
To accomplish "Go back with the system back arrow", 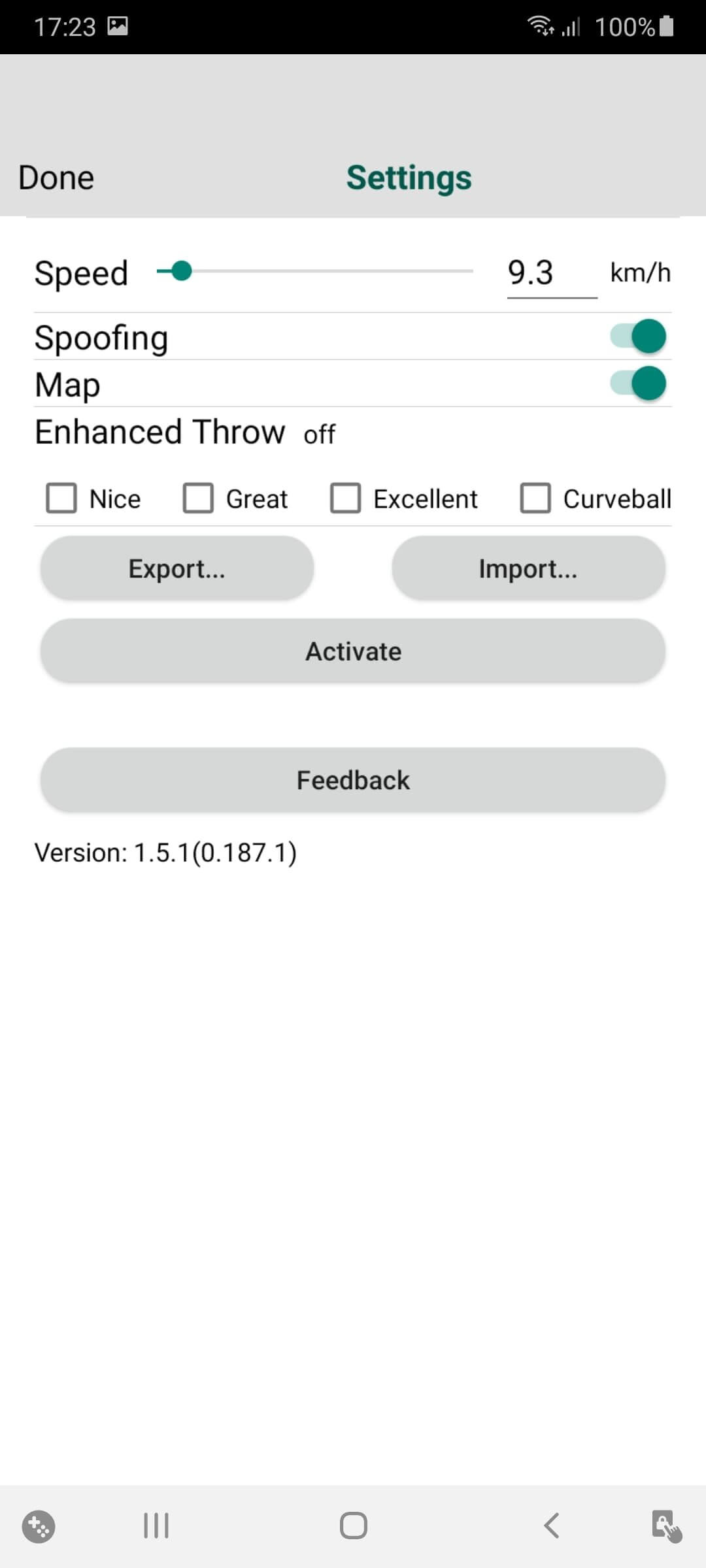I will 551,1526.
